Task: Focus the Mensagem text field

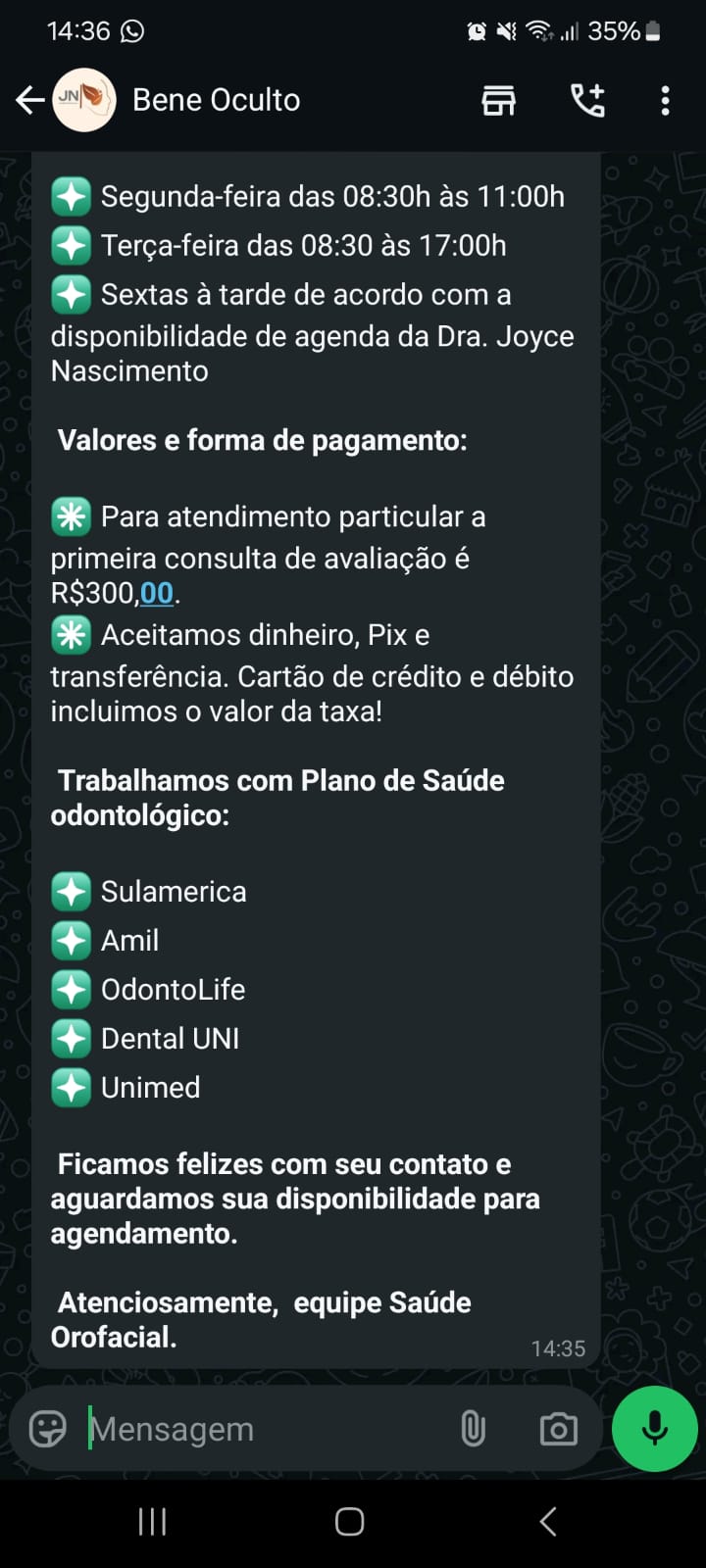Action: click(265, 1429)
